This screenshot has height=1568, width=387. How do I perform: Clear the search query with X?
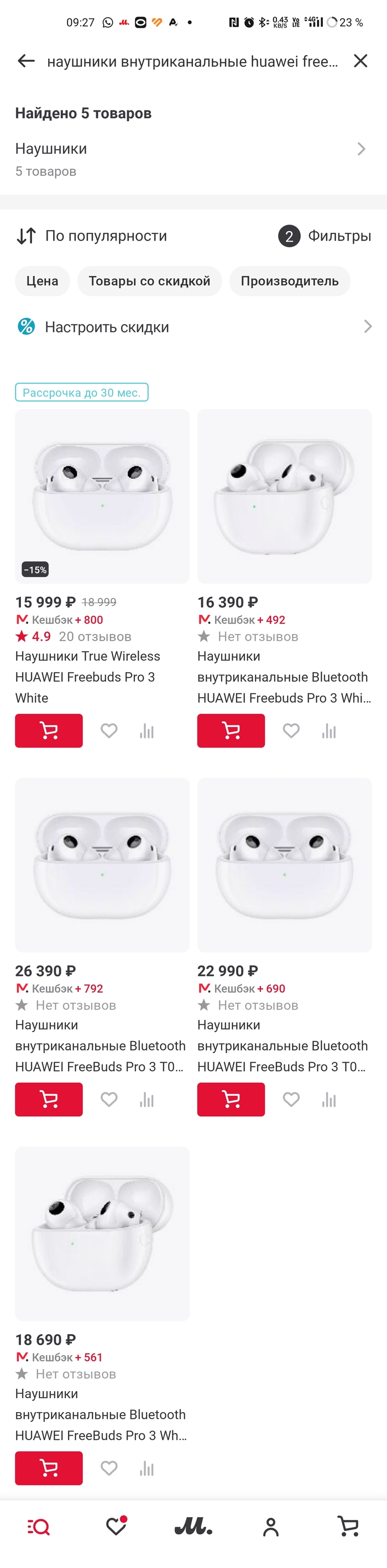(x=360, y=61)
